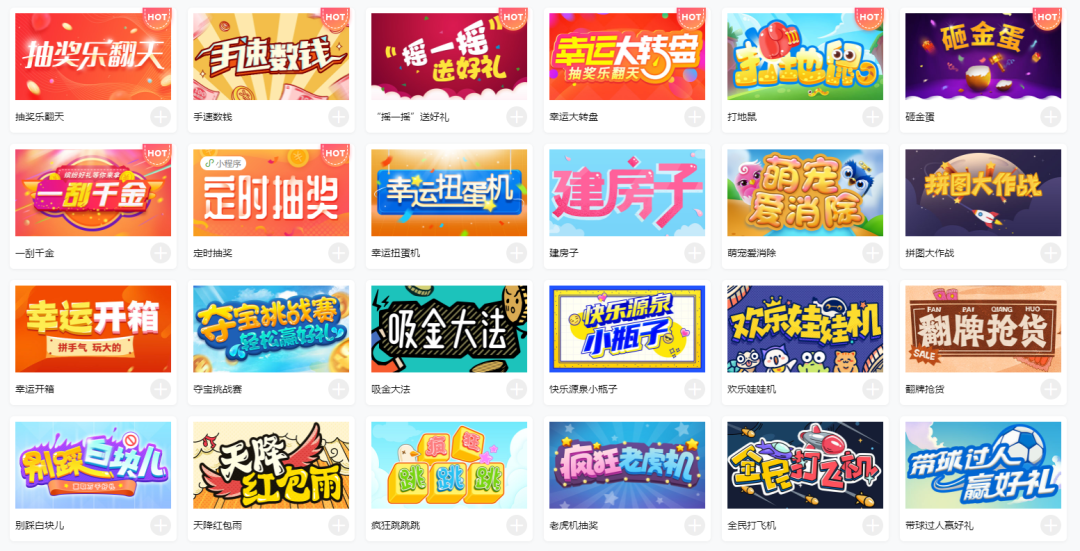Open the 一刮千金 scratch card template

93,193
